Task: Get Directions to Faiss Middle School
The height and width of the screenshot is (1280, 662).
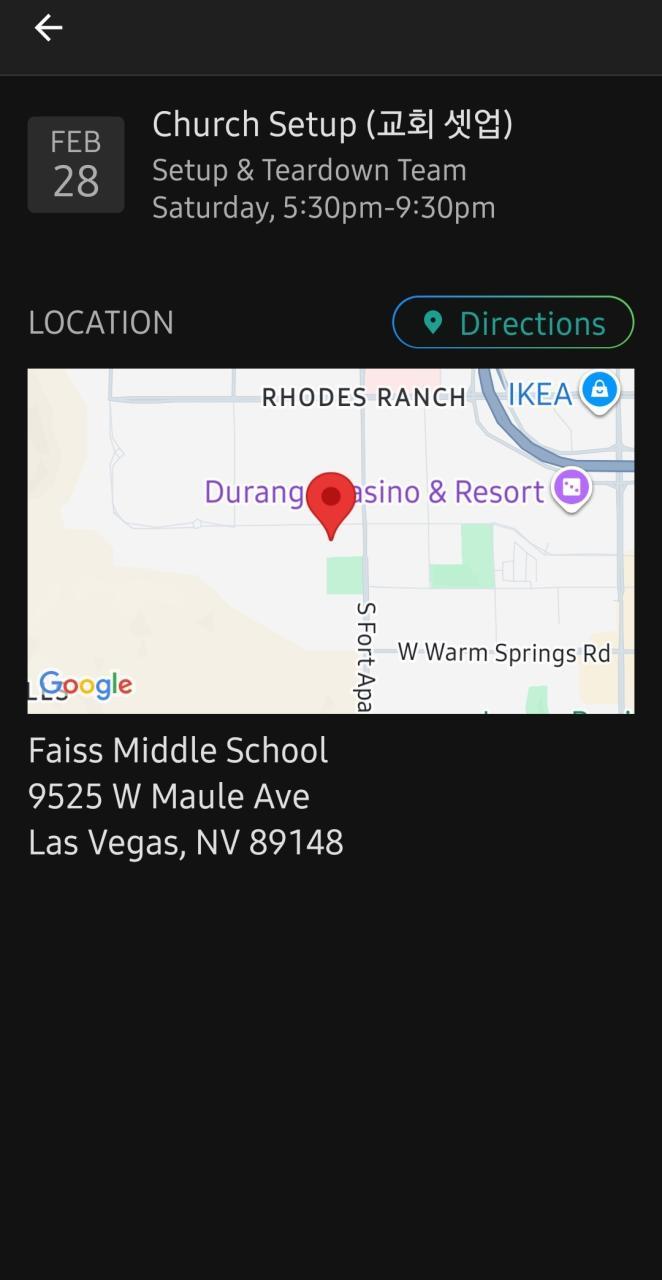Action: click(x=513, y=323)
